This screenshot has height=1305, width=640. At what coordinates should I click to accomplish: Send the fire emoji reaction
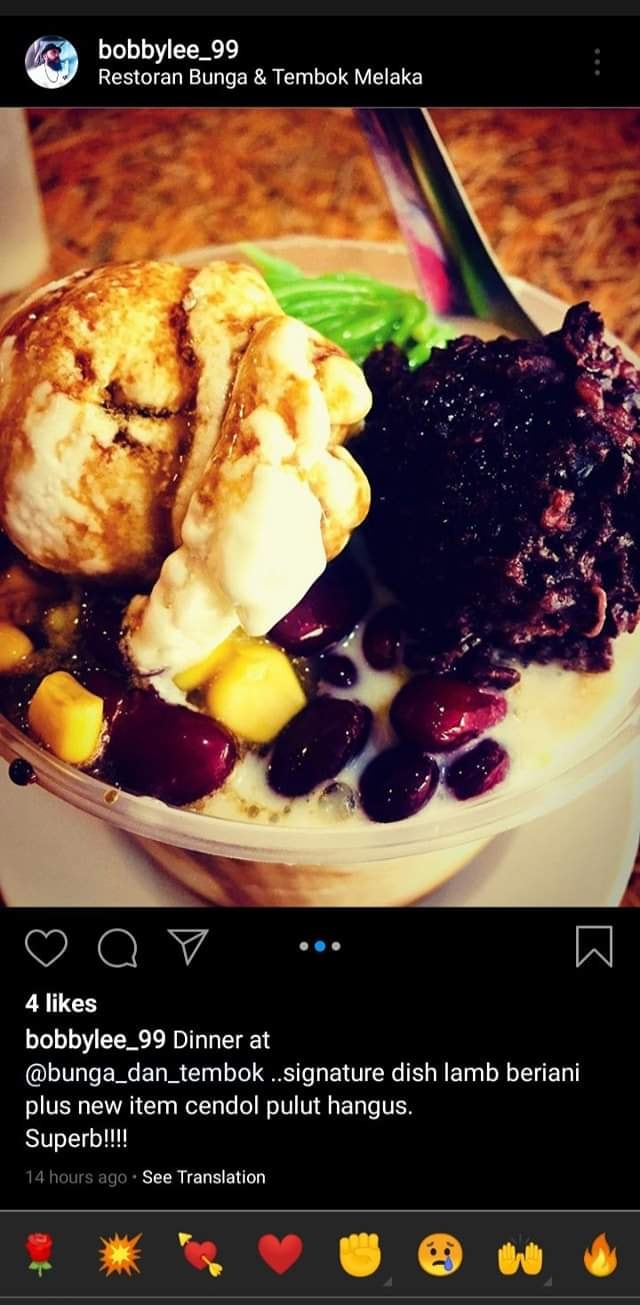[600, 1254]
